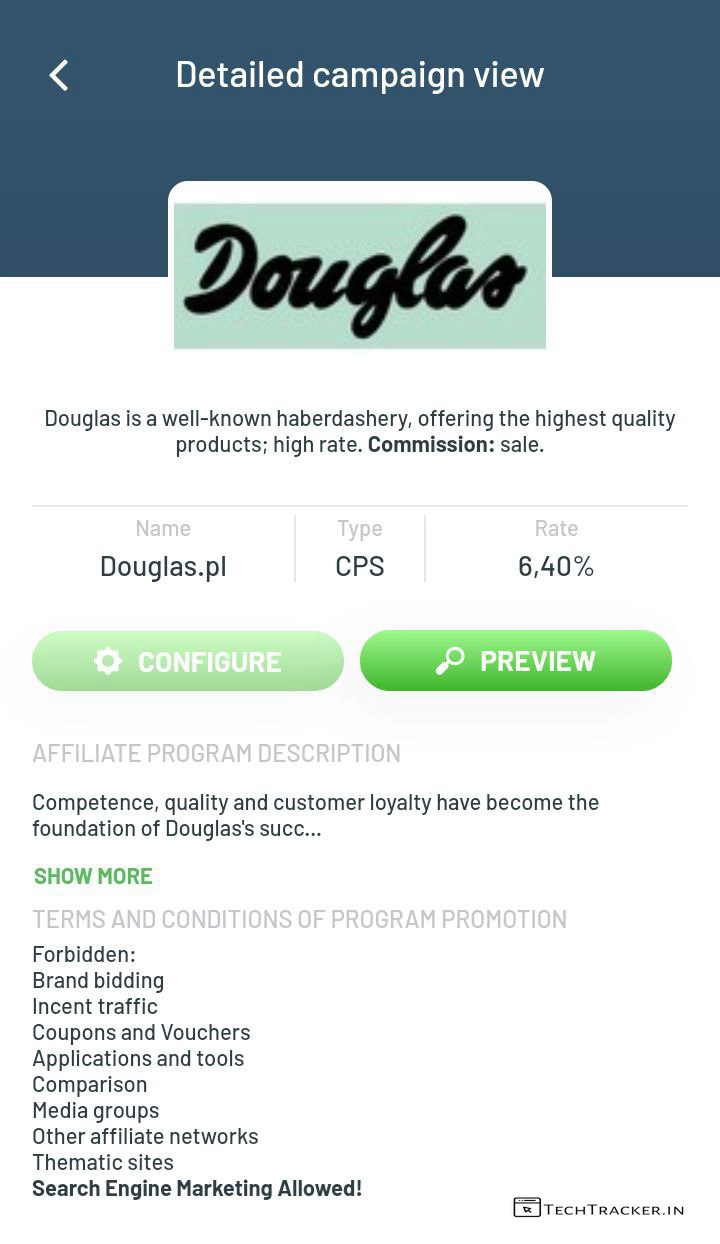Preview the Douglas campaign
Viewport: 720px width, 1244px height.
(x=516, y=660)
